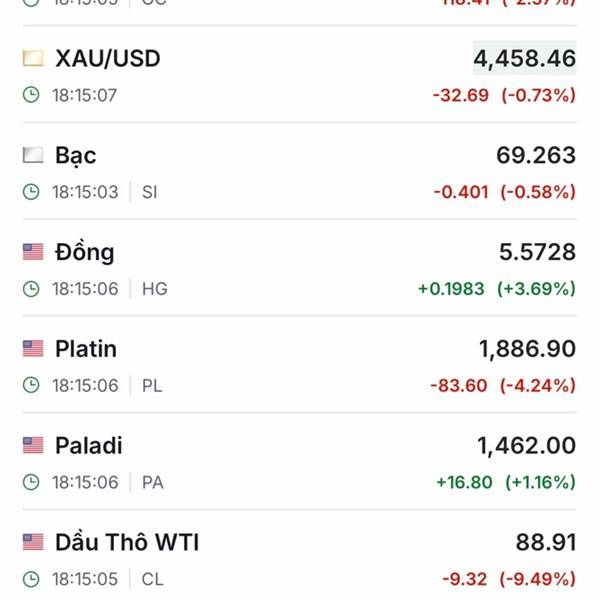600x600 pixels.
Task: View details for Bạc silver
Action: tap(76, 156)
